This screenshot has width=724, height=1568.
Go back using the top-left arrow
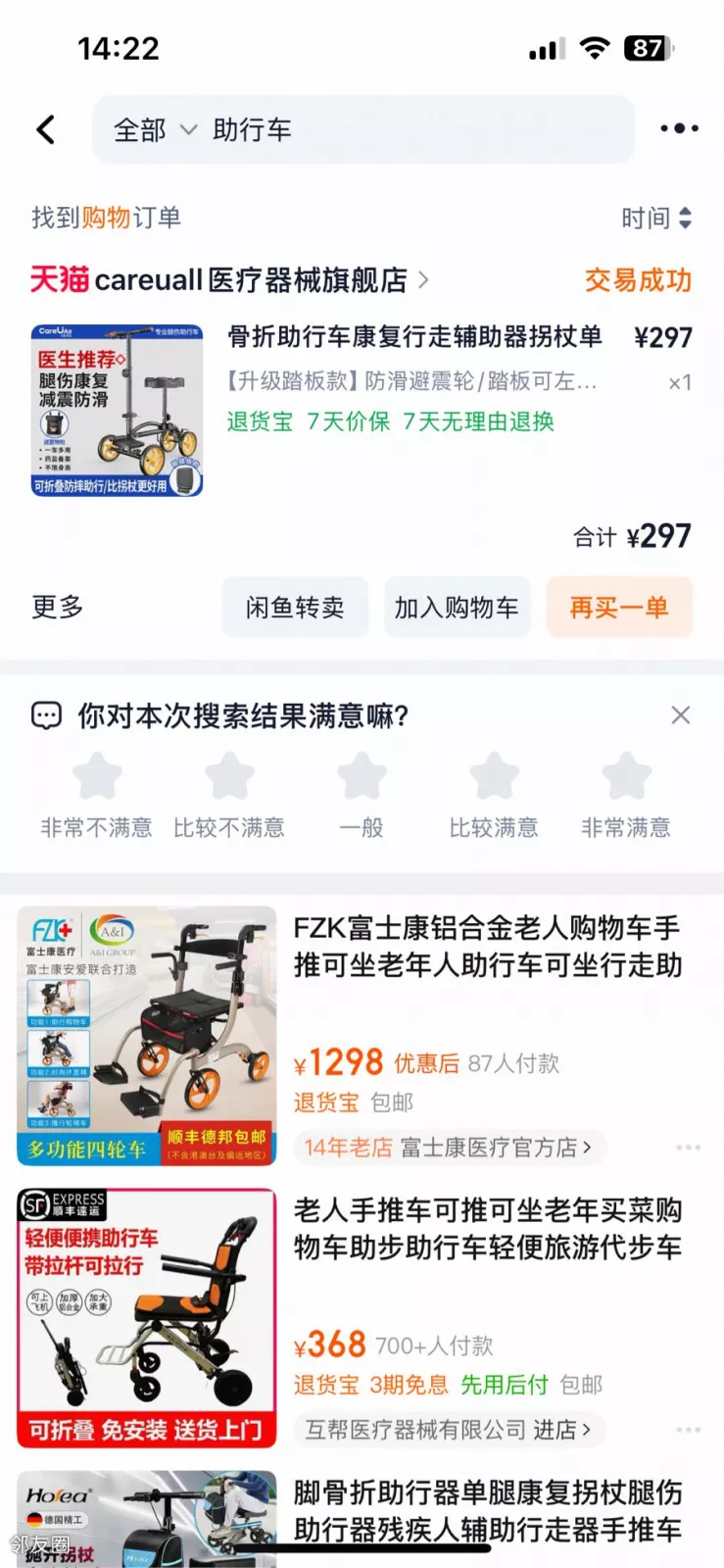(45, 129)
